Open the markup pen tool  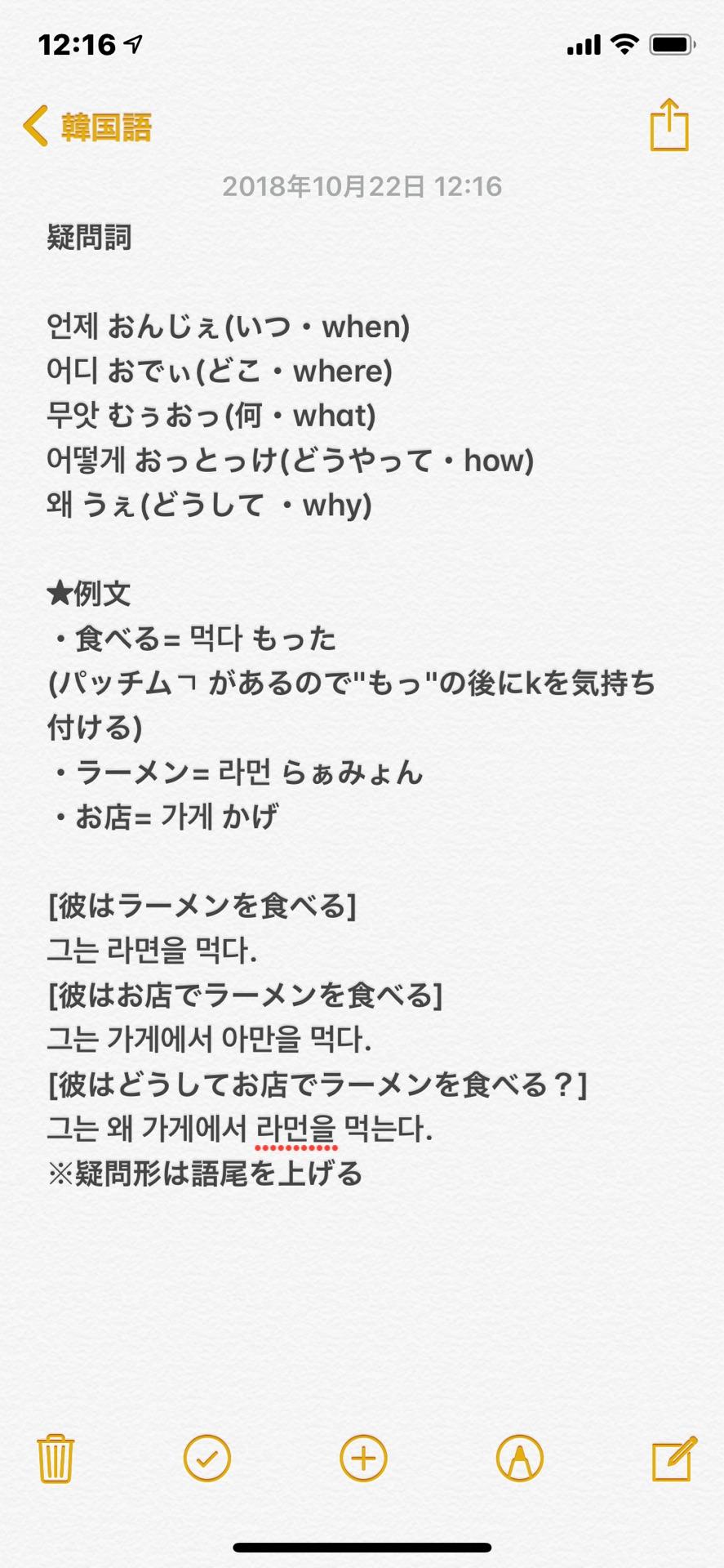[x=519, y=1459]
